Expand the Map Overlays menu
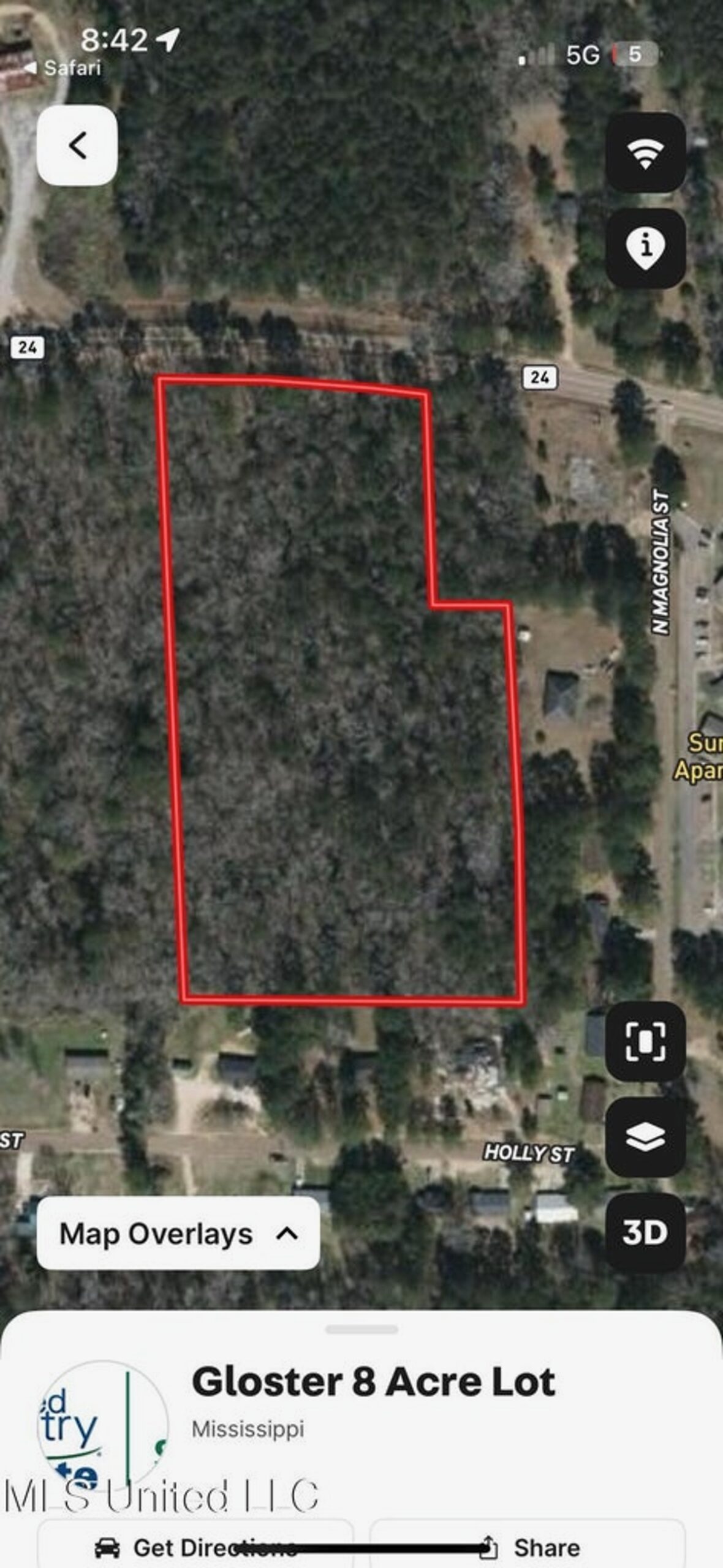 point(178,1233)
